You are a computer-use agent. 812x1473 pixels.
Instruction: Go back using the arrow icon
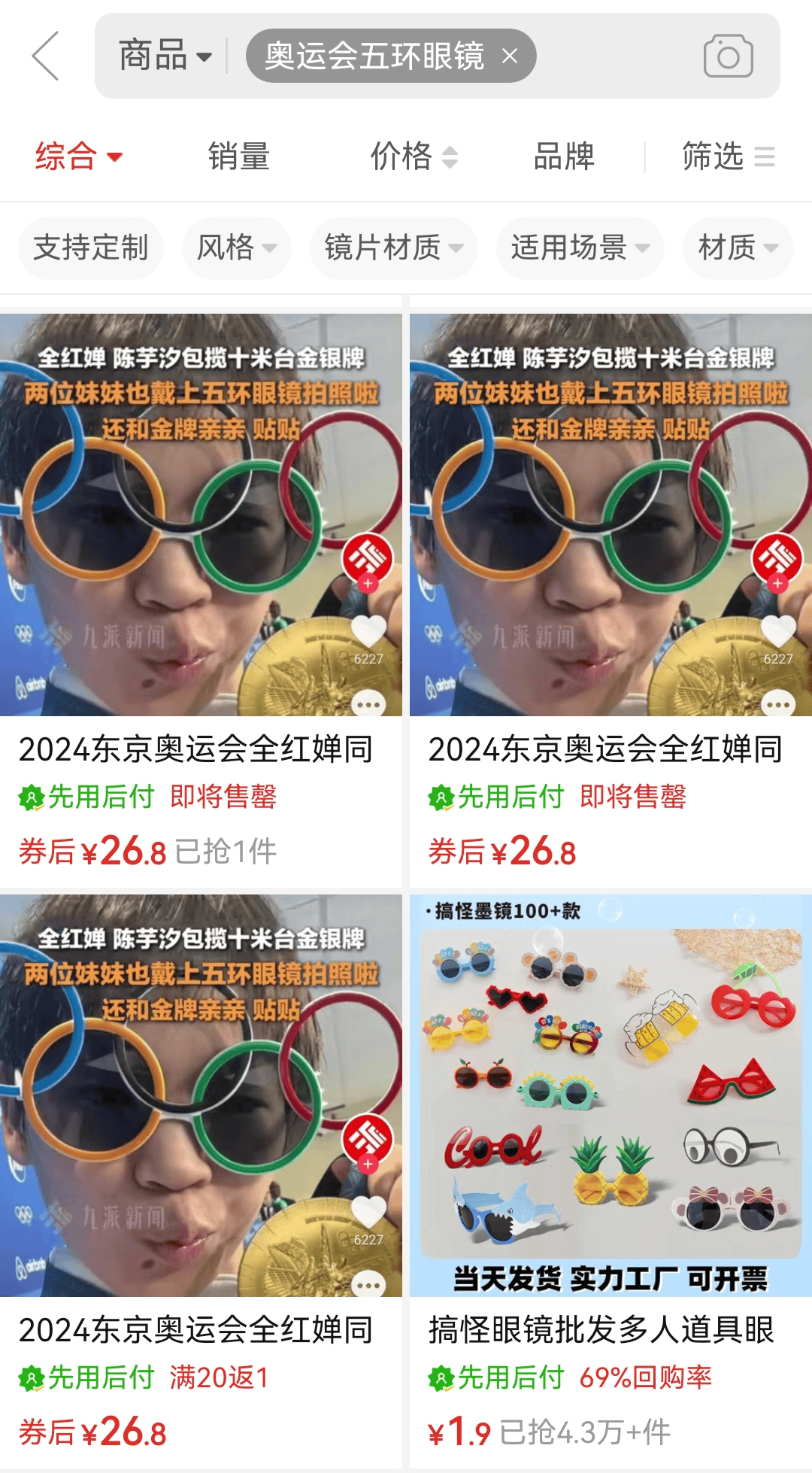click(45, 56)
